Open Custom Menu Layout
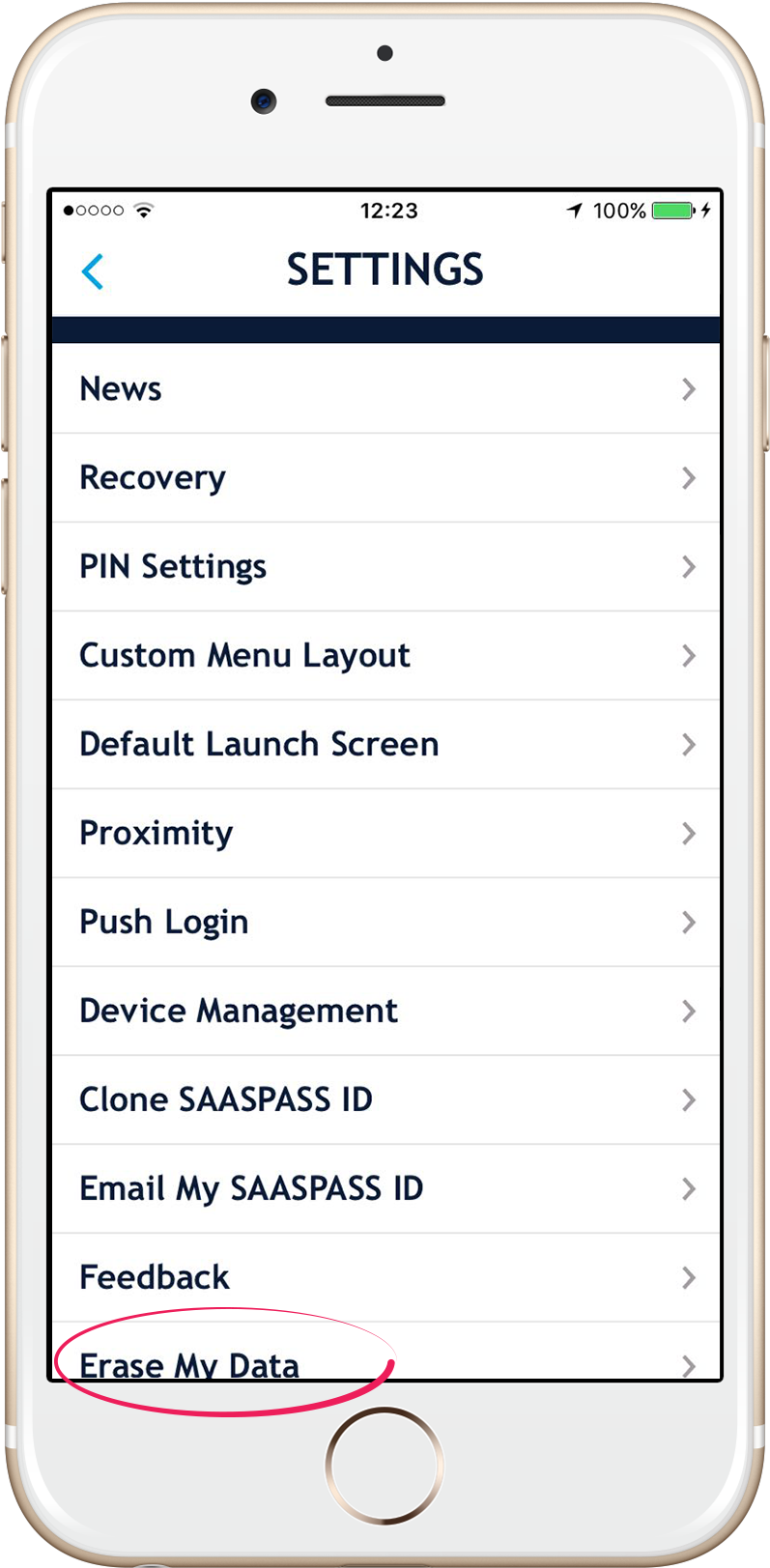The width and height of the screenshot is (770, 1568). 385,656
